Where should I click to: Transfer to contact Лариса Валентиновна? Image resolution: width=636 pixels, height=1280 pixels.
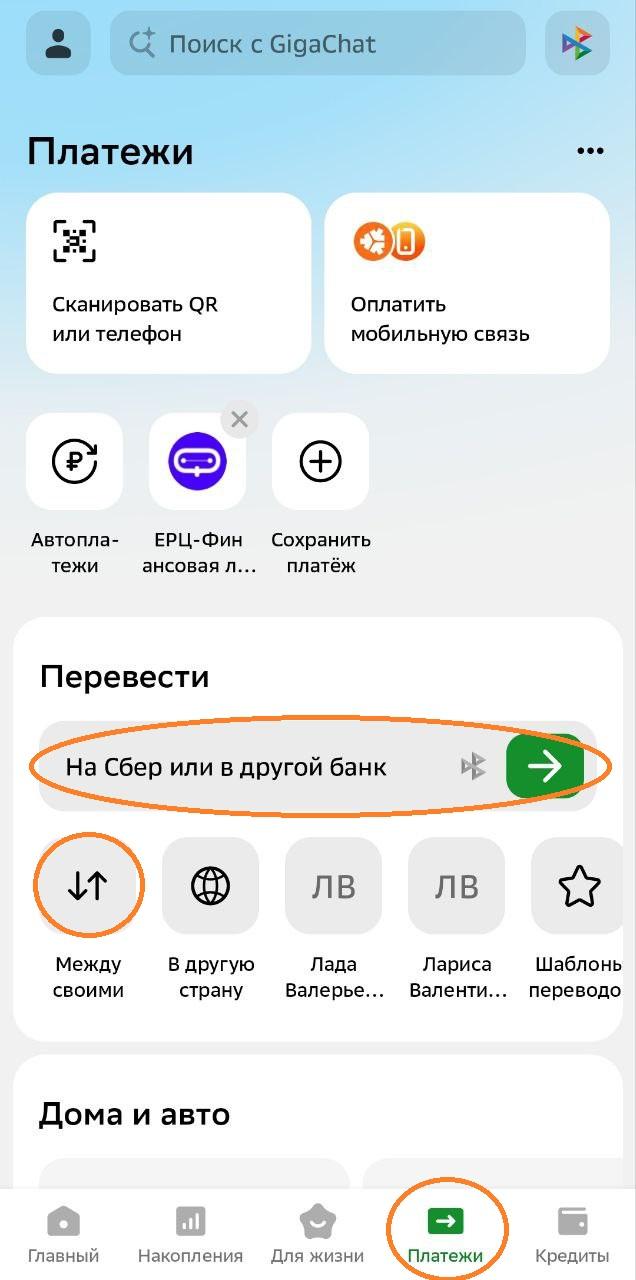[x=457, y=886]
